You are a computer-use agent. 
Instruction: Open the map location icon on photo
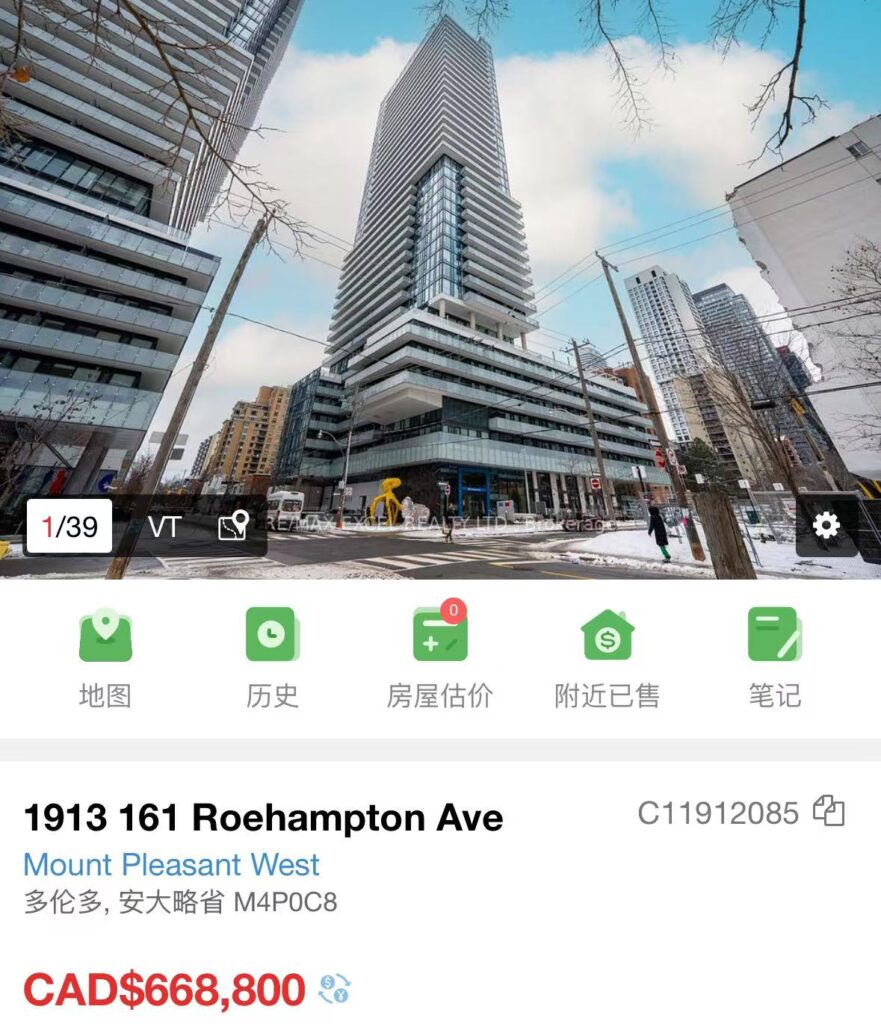coord(233,526)
